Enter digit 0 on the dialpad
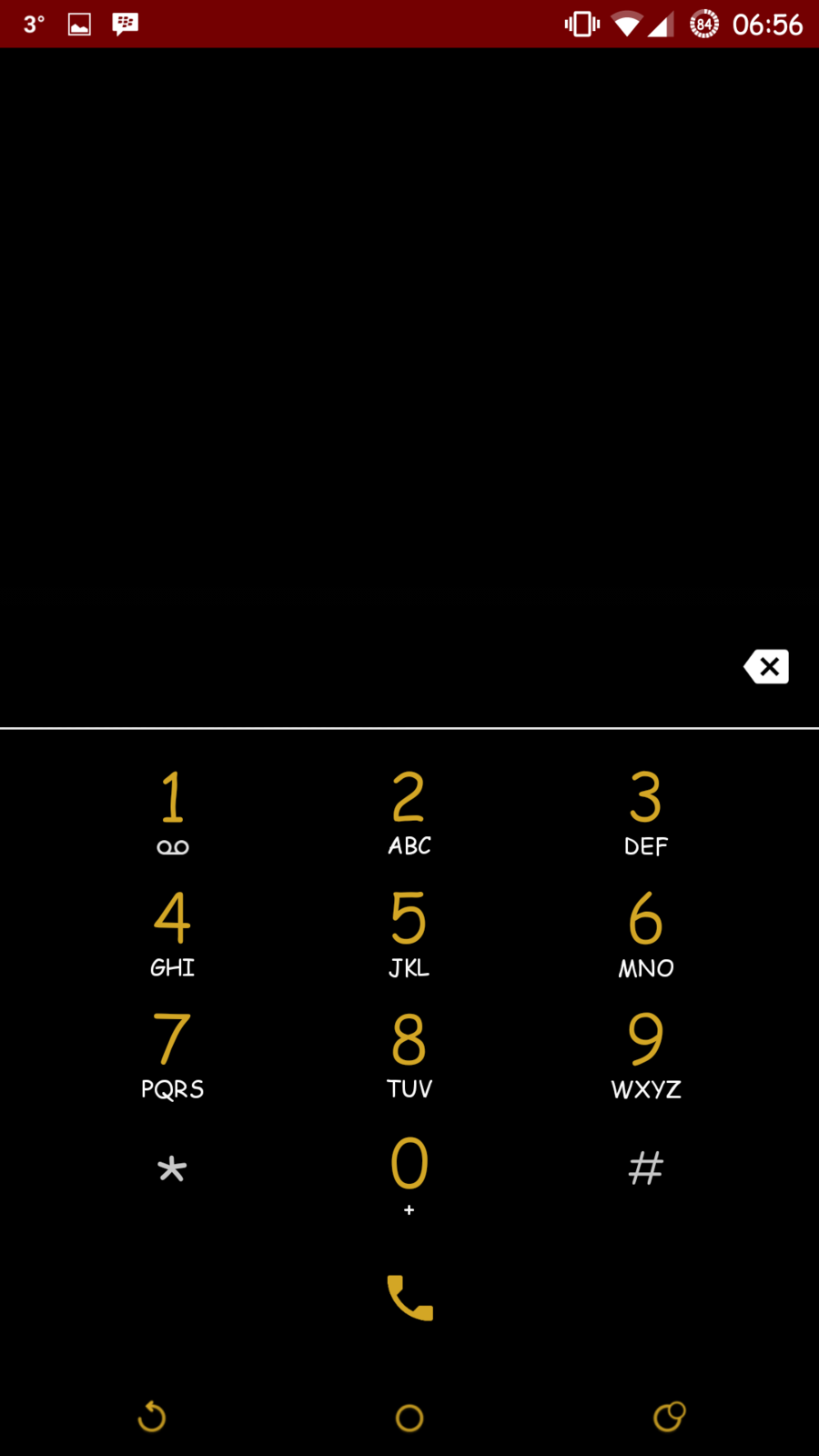 [409, 1172]
